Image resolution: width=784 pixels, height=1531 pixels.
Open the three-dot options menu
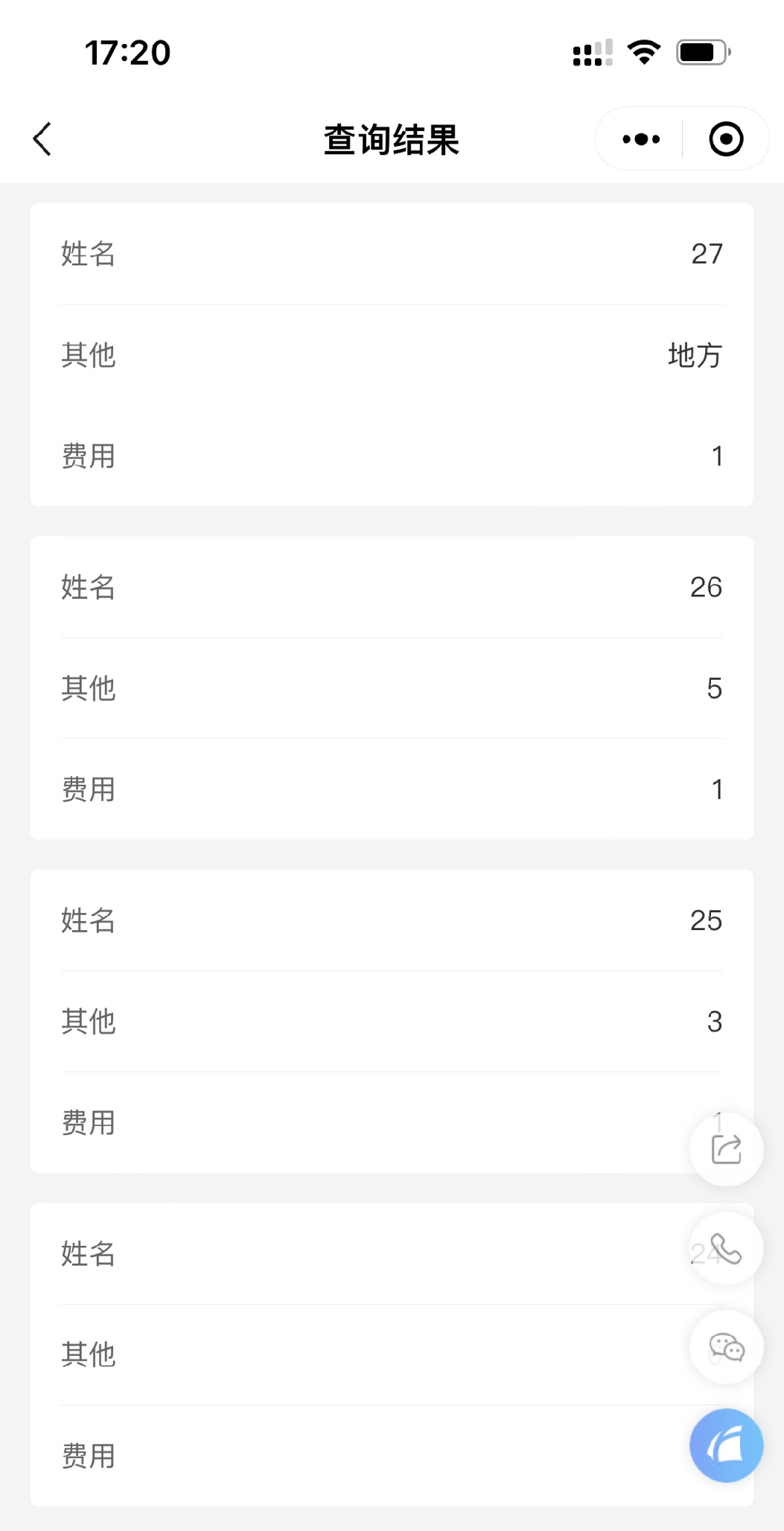pyautogui.click(x=639, y=139)
